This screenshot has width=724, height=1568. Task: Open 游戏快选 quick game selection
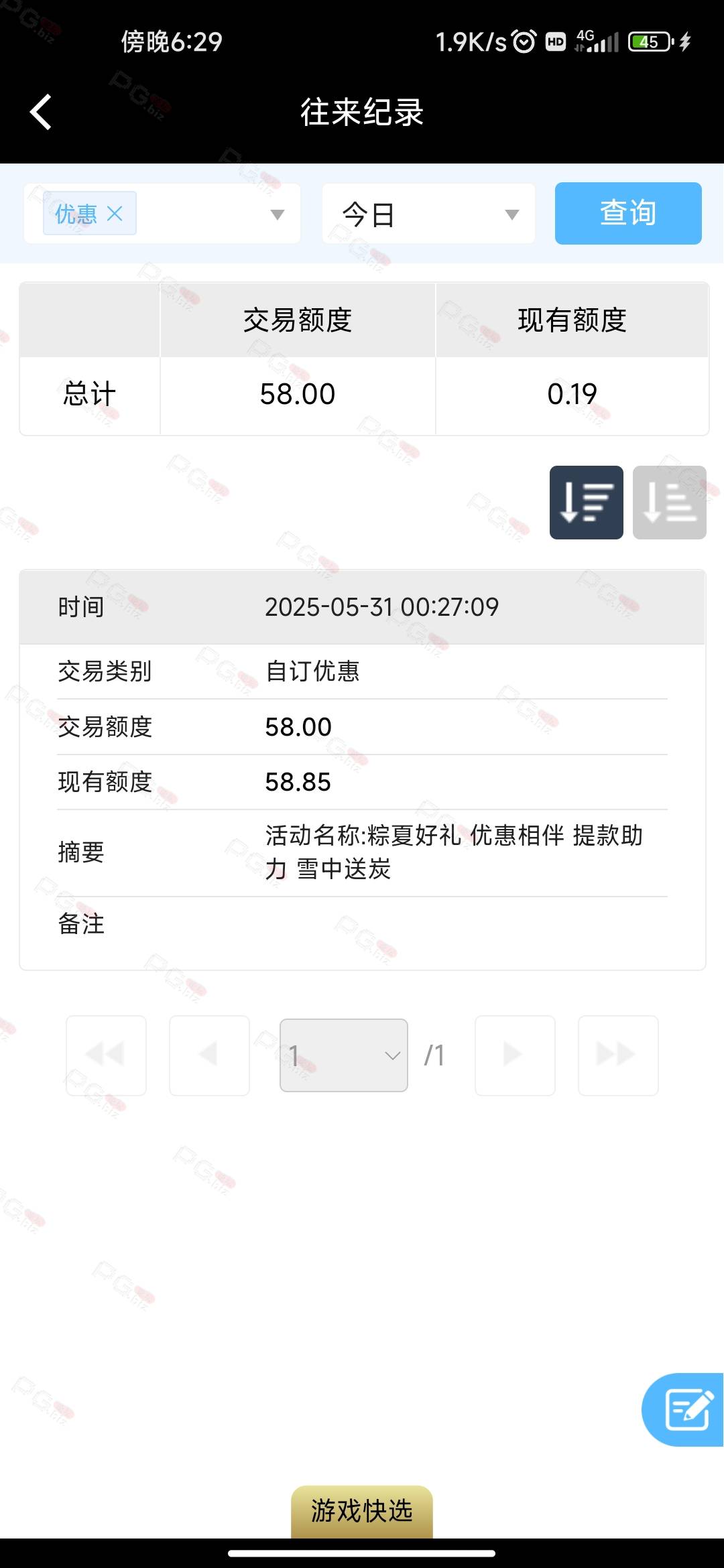pos(362,1512)
